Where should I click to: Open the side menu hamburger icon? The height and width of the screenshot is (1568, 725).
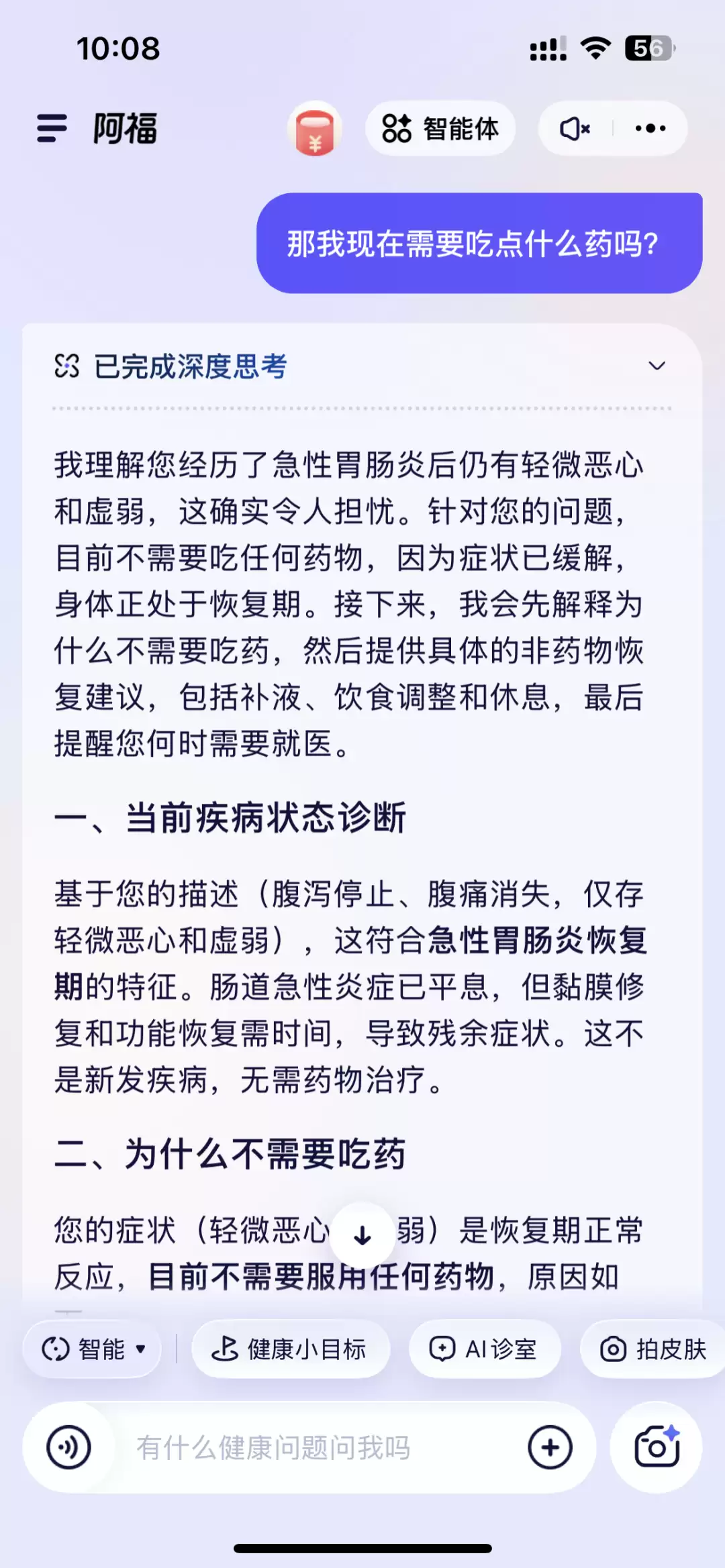(x=52, y=128)
